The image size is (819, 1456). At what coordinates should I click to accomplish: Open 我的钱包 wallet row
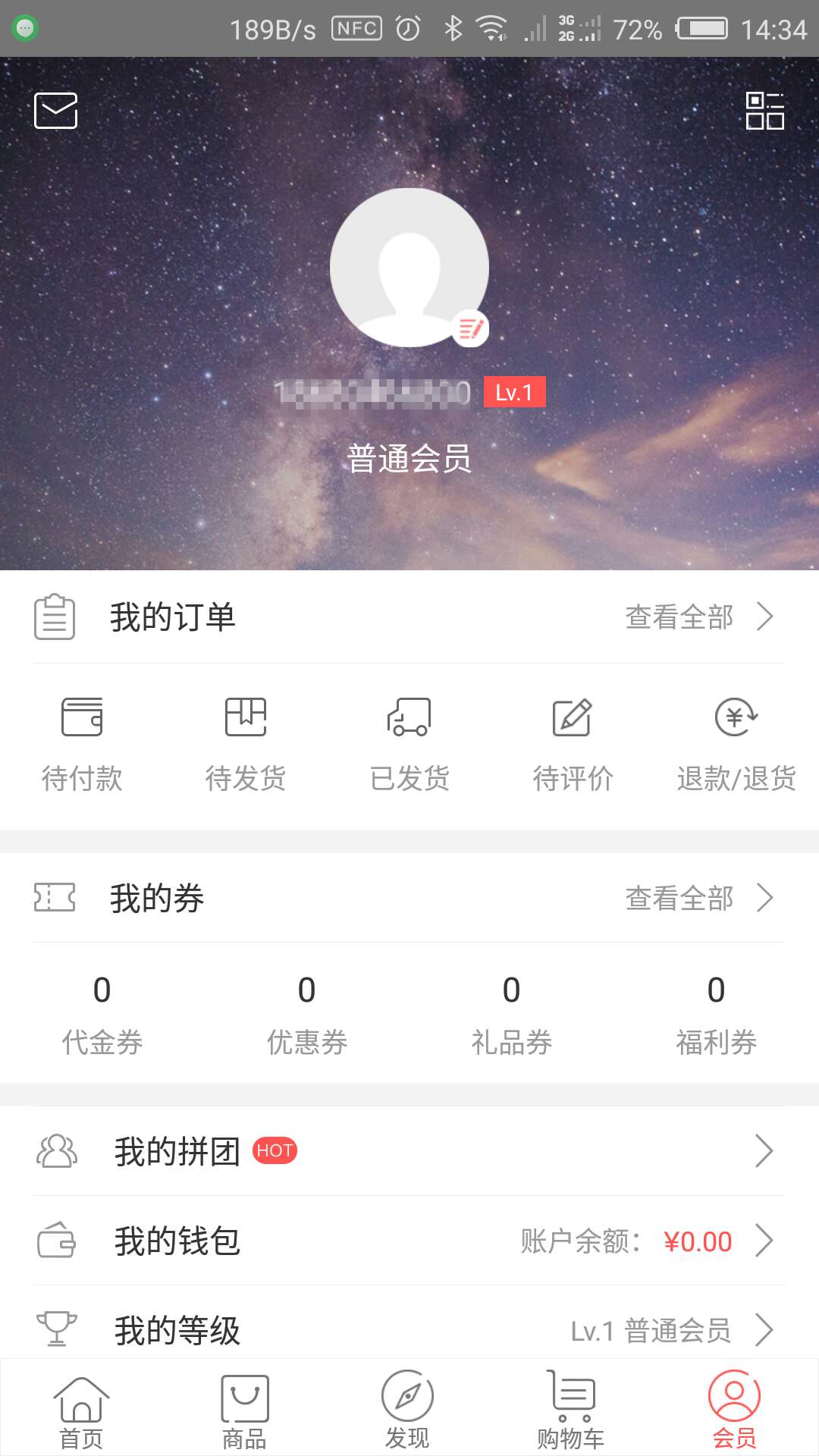coord(409,1241)
